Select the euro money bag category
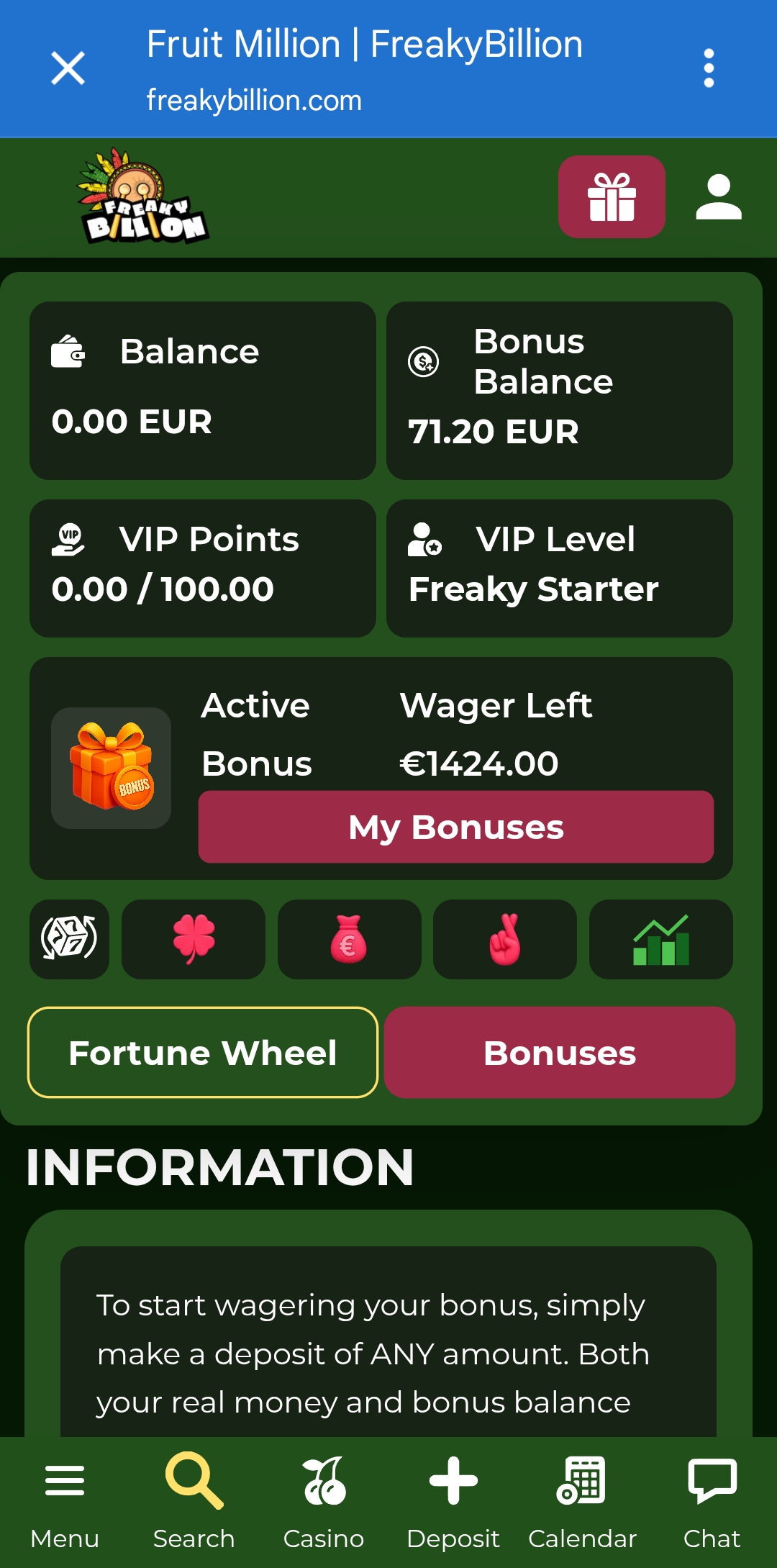Image resolution: width=777 pixels, height=1568 pixels. click(349, 939)
